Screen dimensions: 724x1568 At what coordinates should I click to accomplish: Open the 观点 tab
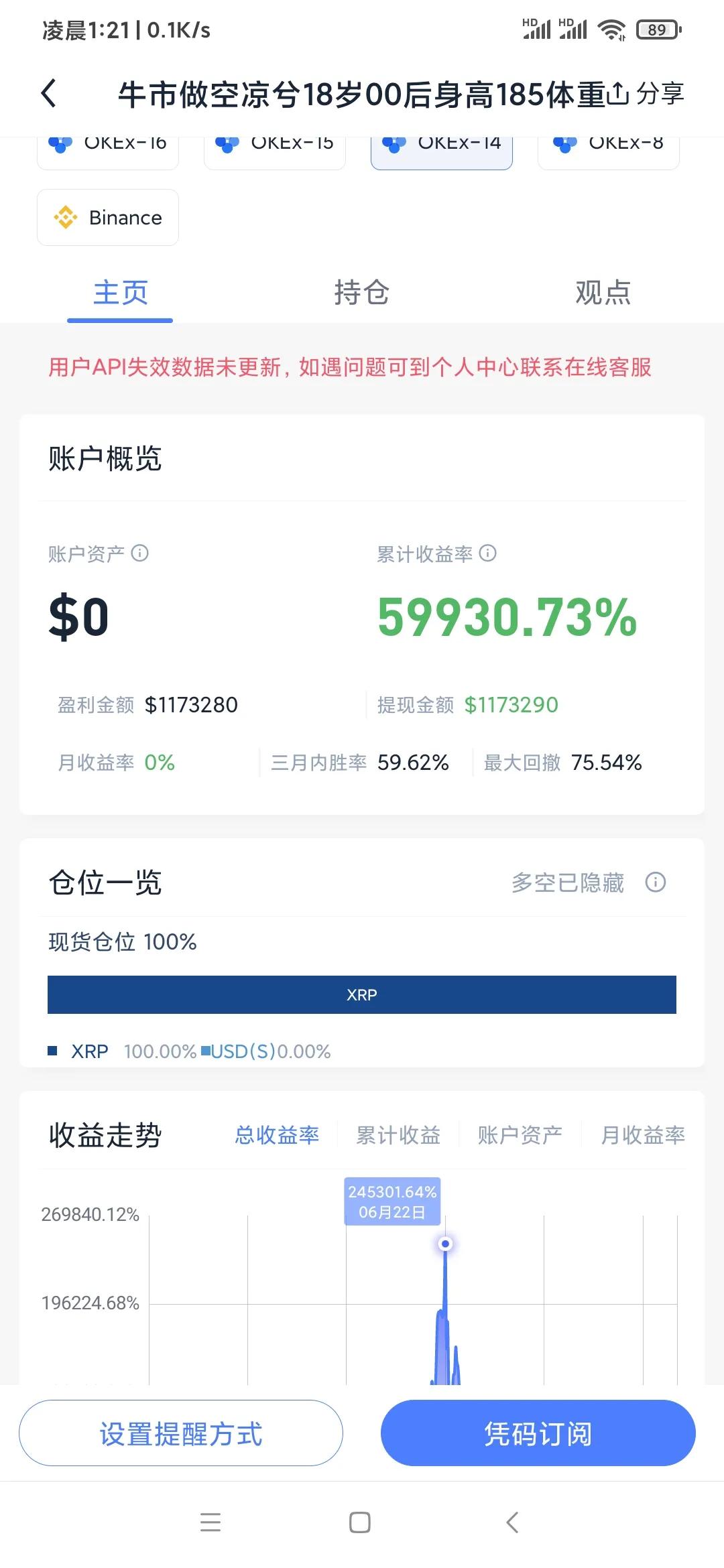coord(603,293)
